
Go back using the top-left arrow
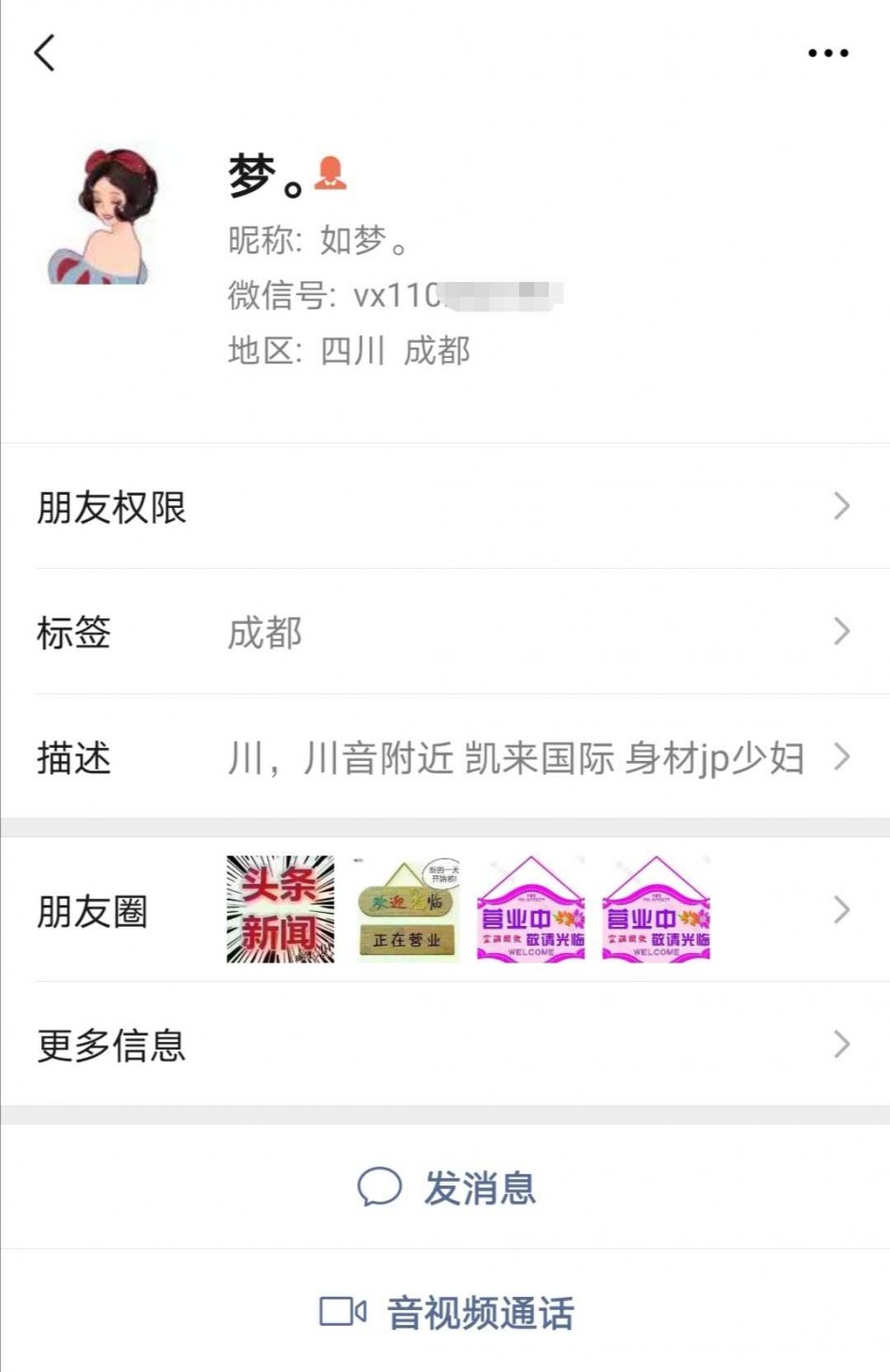pos(45,52)
